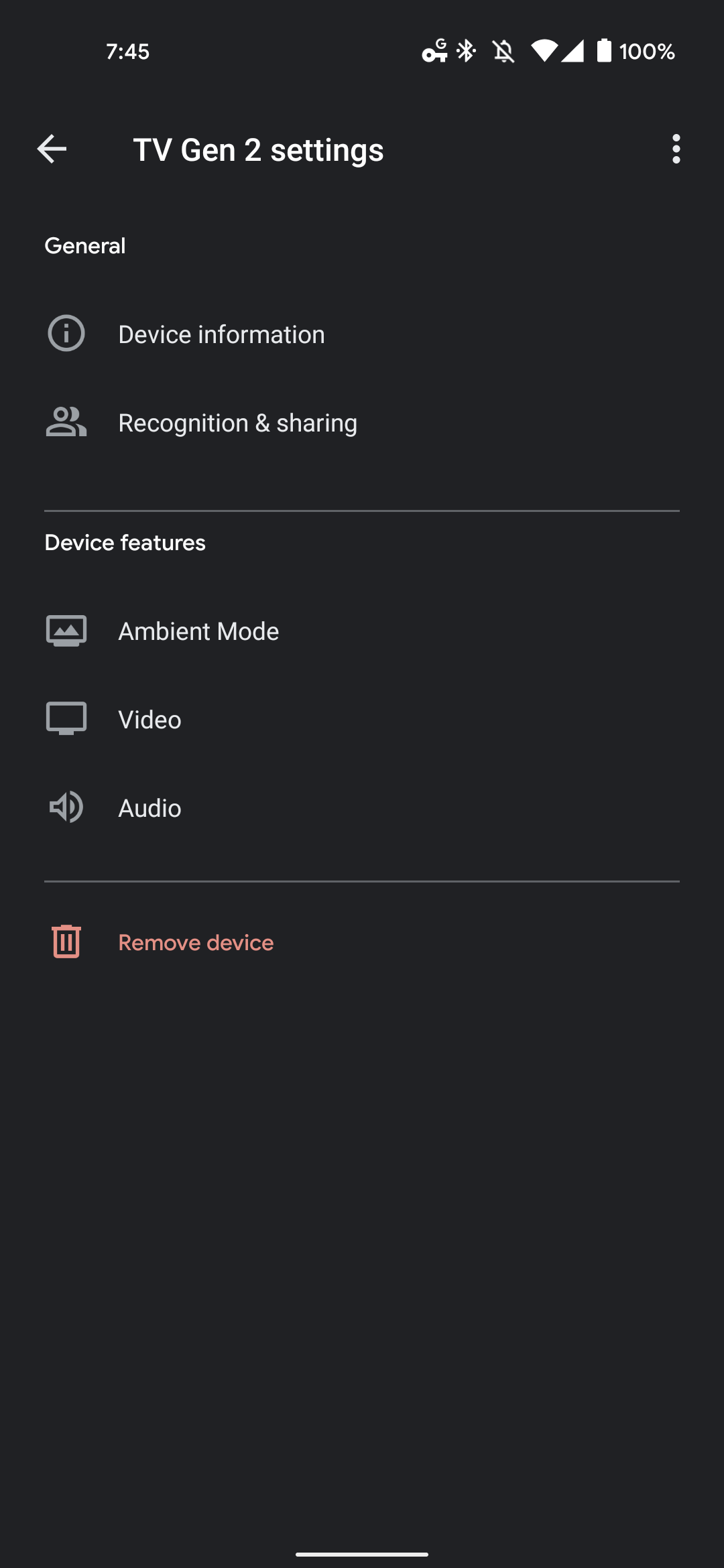Viewport: 724px width, 1568px height.
Task: Select the Audio speaker icon
Action: [66, 807]
